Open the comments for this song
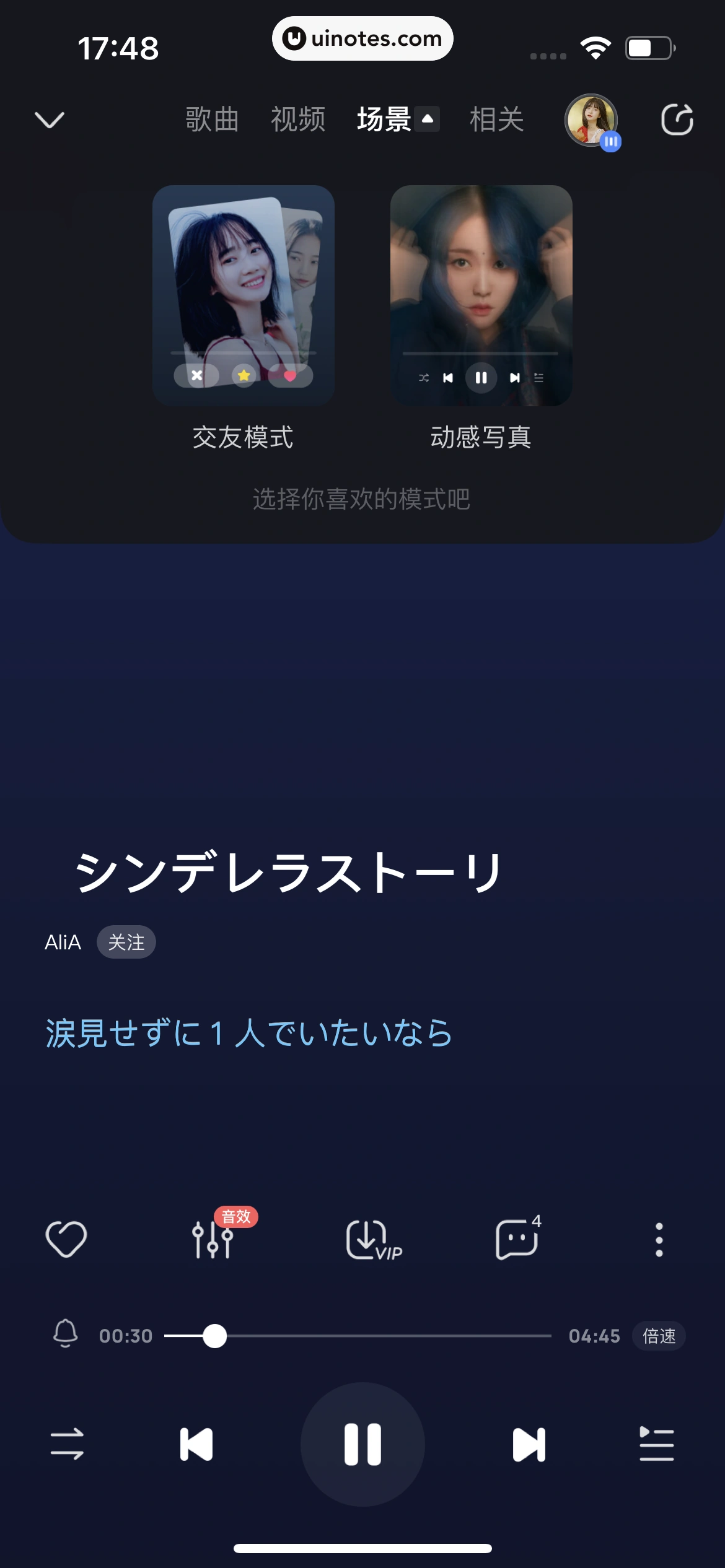The height and width of the screenshot is (1568, 725). pyautogui.click(x=517, y=1239)
